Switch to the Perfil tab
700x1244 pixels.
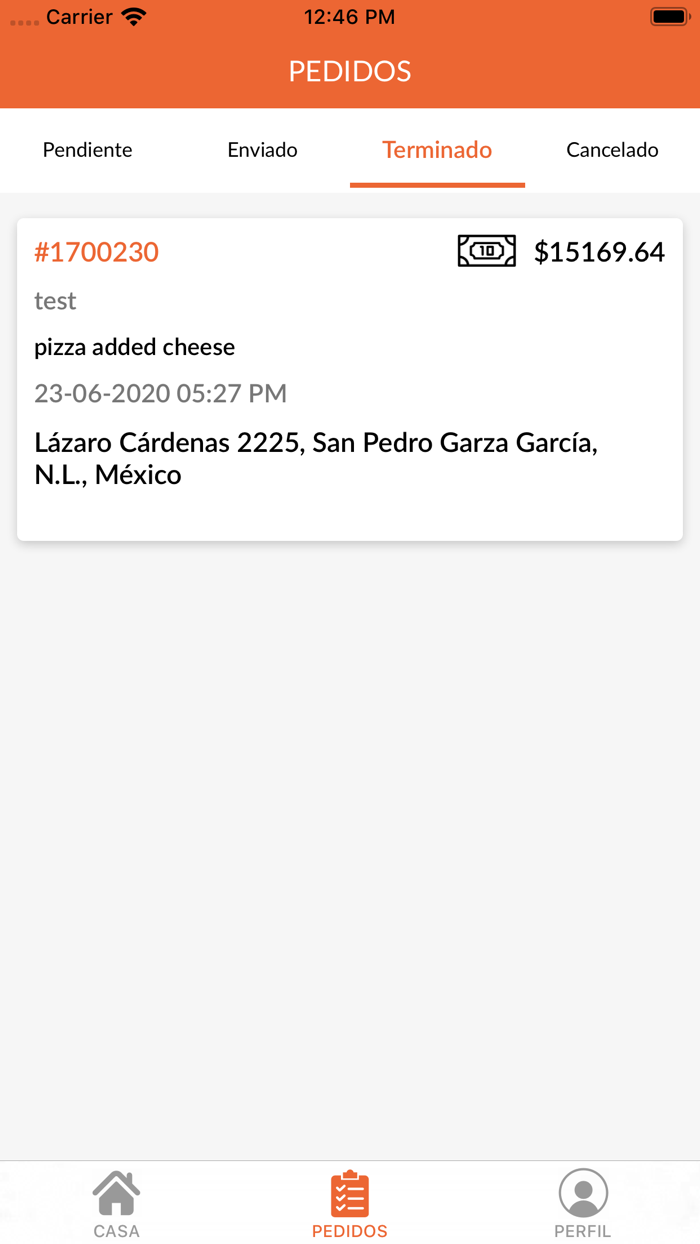pyautogui.click(x=583, y=1203)
